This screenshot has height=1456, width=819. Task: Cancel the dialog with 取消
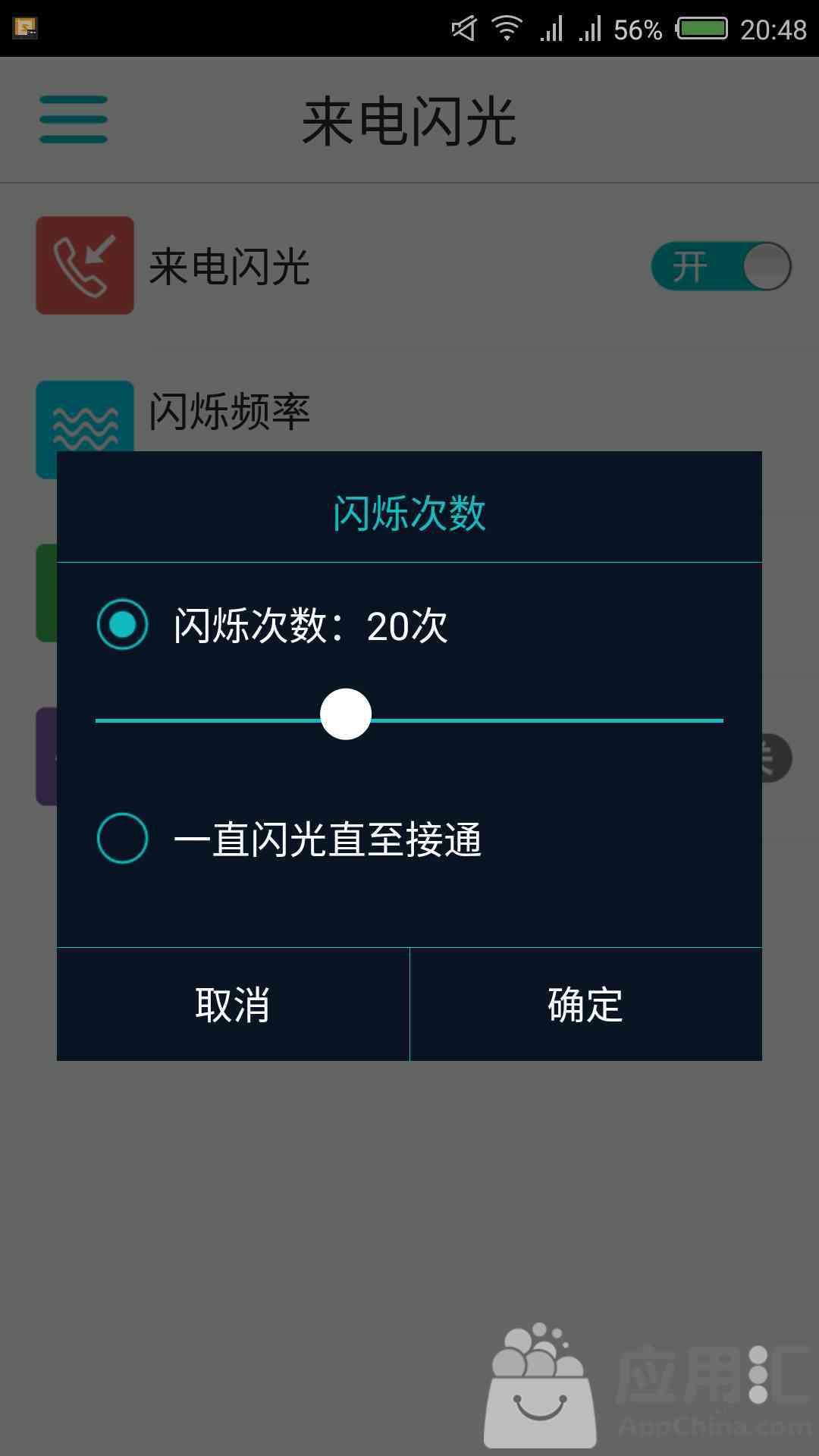233,1004
